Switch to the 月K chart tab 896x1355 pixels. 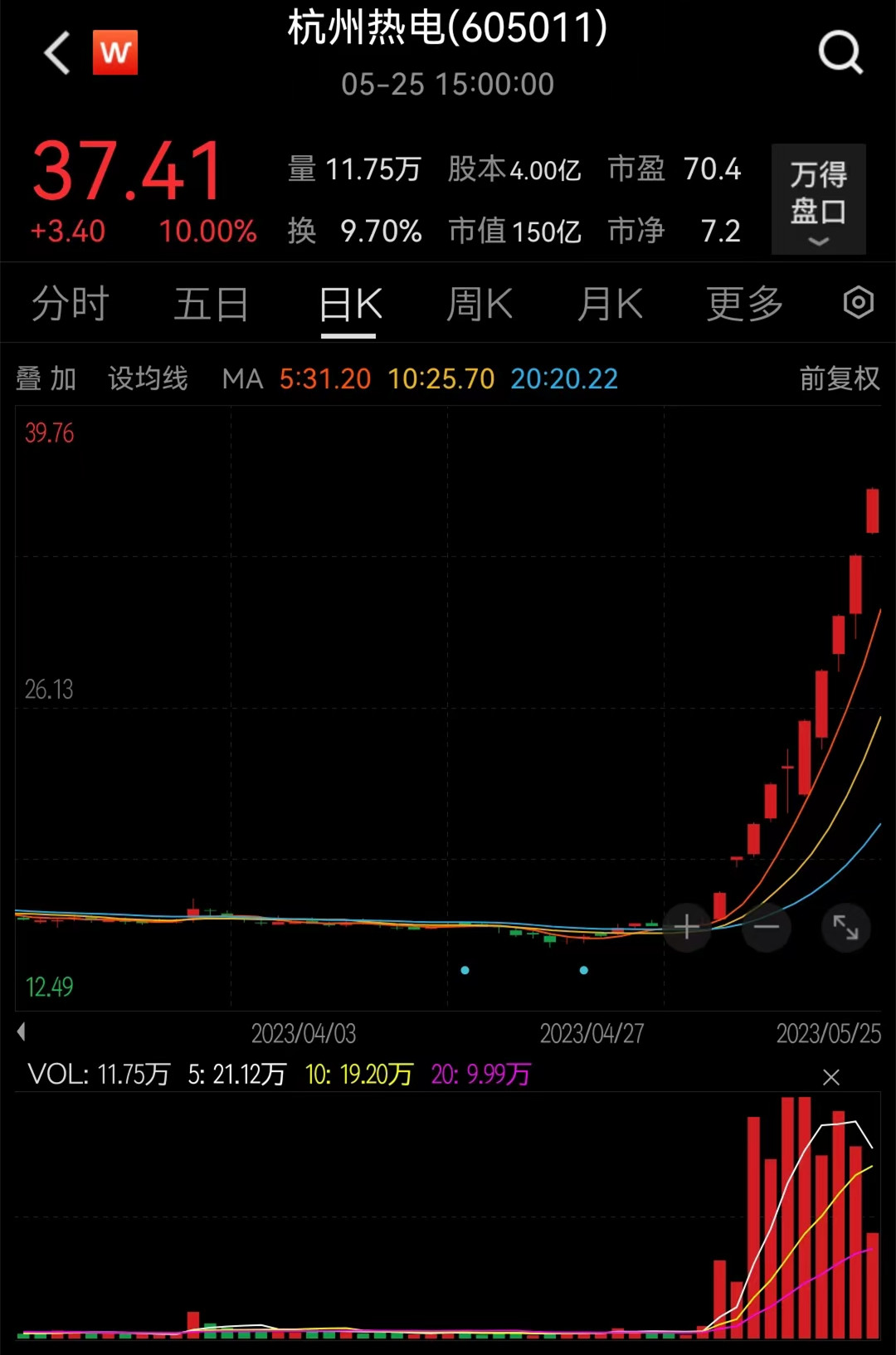tap(610, 304)
